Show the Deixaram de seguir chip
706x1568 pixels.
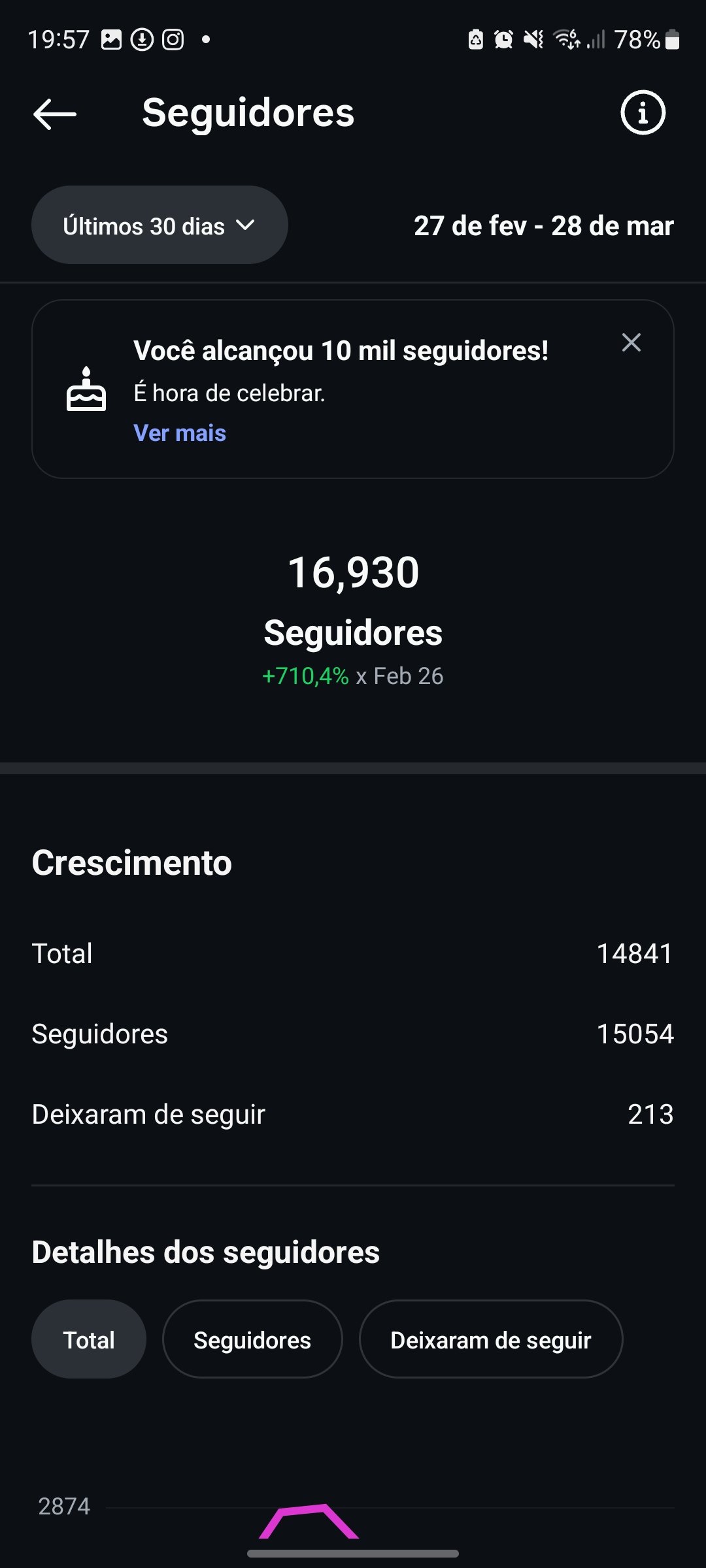[x=490, y=1340]
